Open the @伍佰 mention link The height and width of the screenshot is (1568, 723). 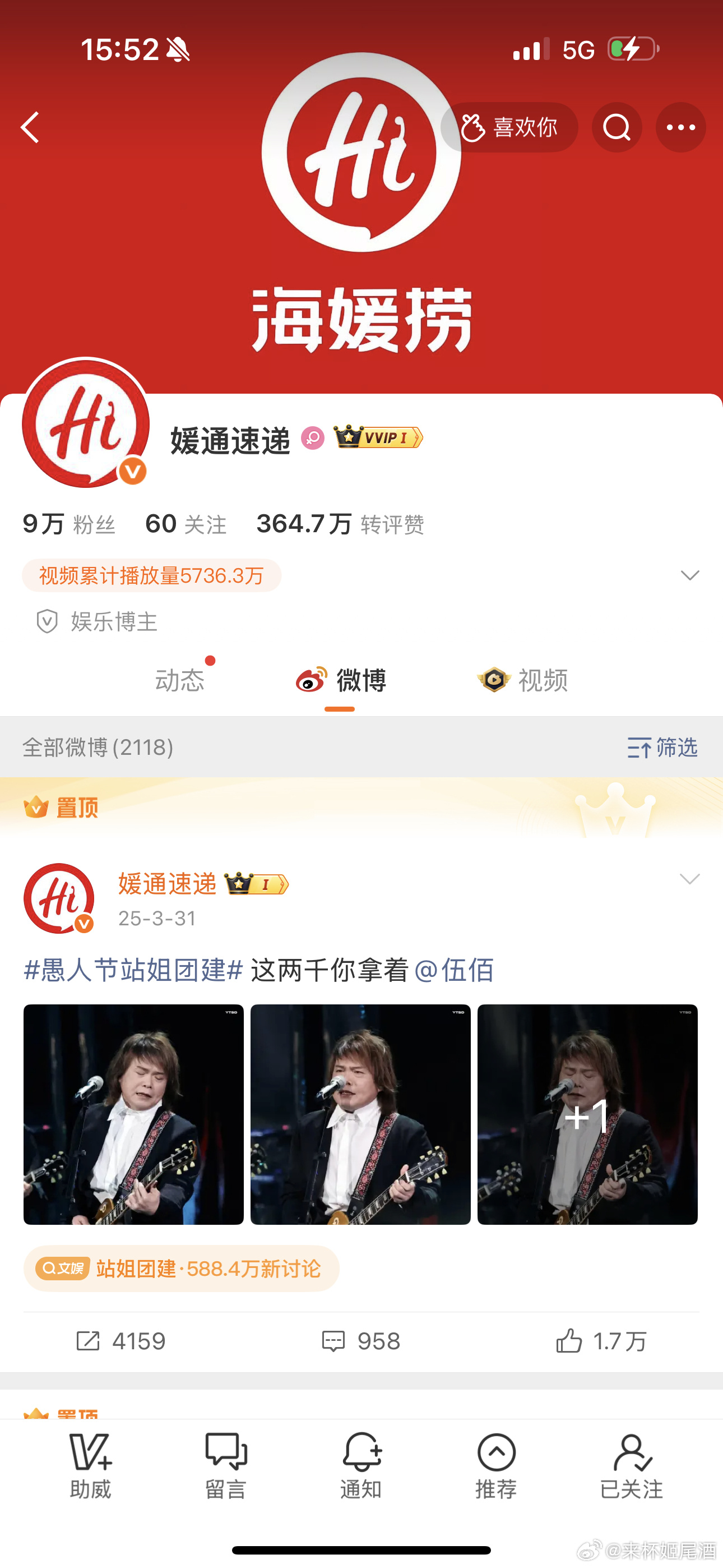[454, 970]
